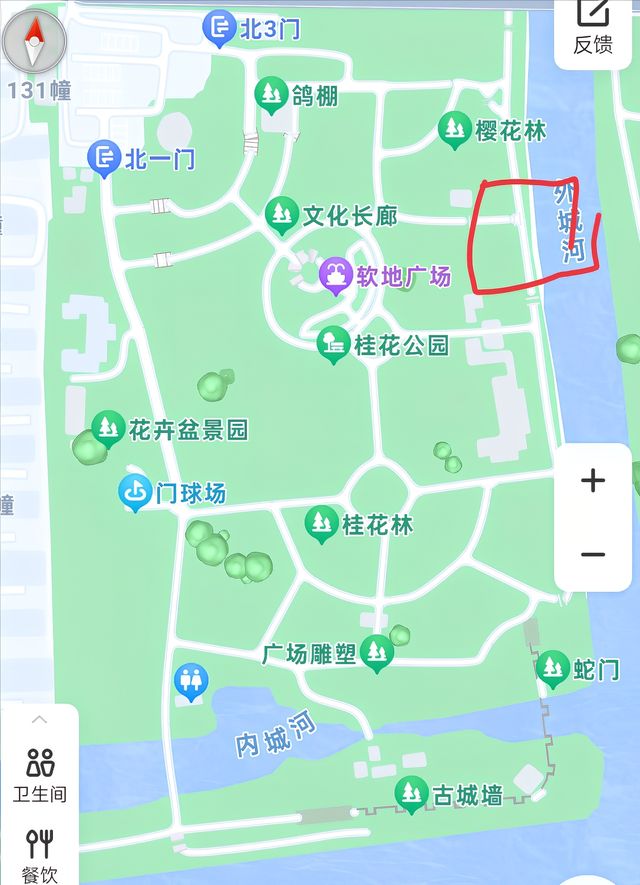The image size is (640, 885).
Task: Open the 桂花公园 marker
Action: [332, 346]
